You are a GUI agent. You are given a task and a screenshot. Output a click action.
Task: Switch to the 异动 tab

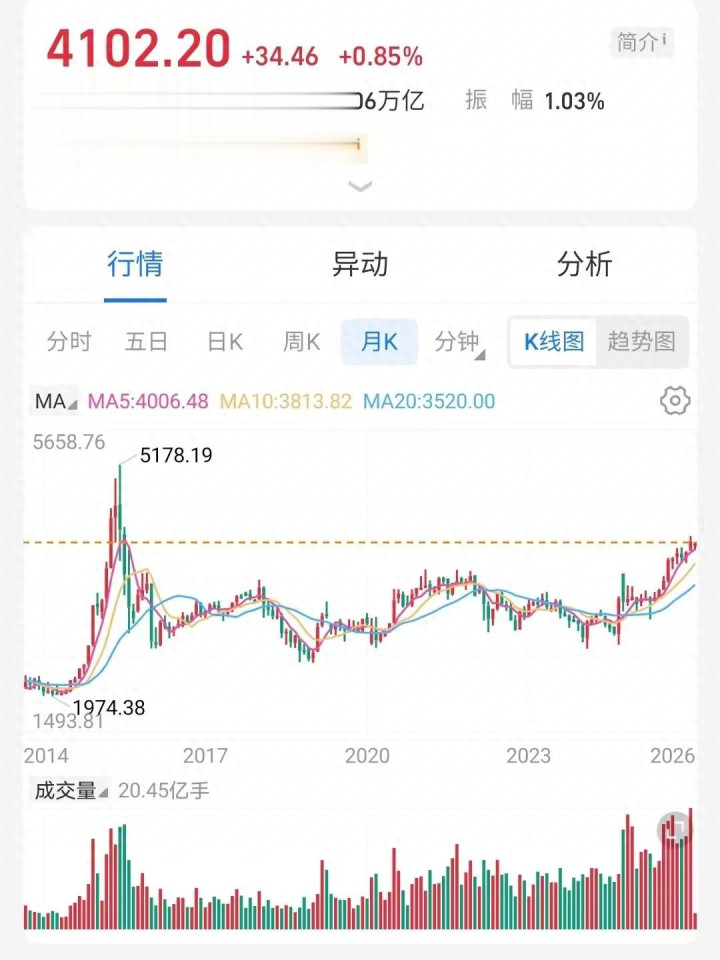[x=360, y=265]
